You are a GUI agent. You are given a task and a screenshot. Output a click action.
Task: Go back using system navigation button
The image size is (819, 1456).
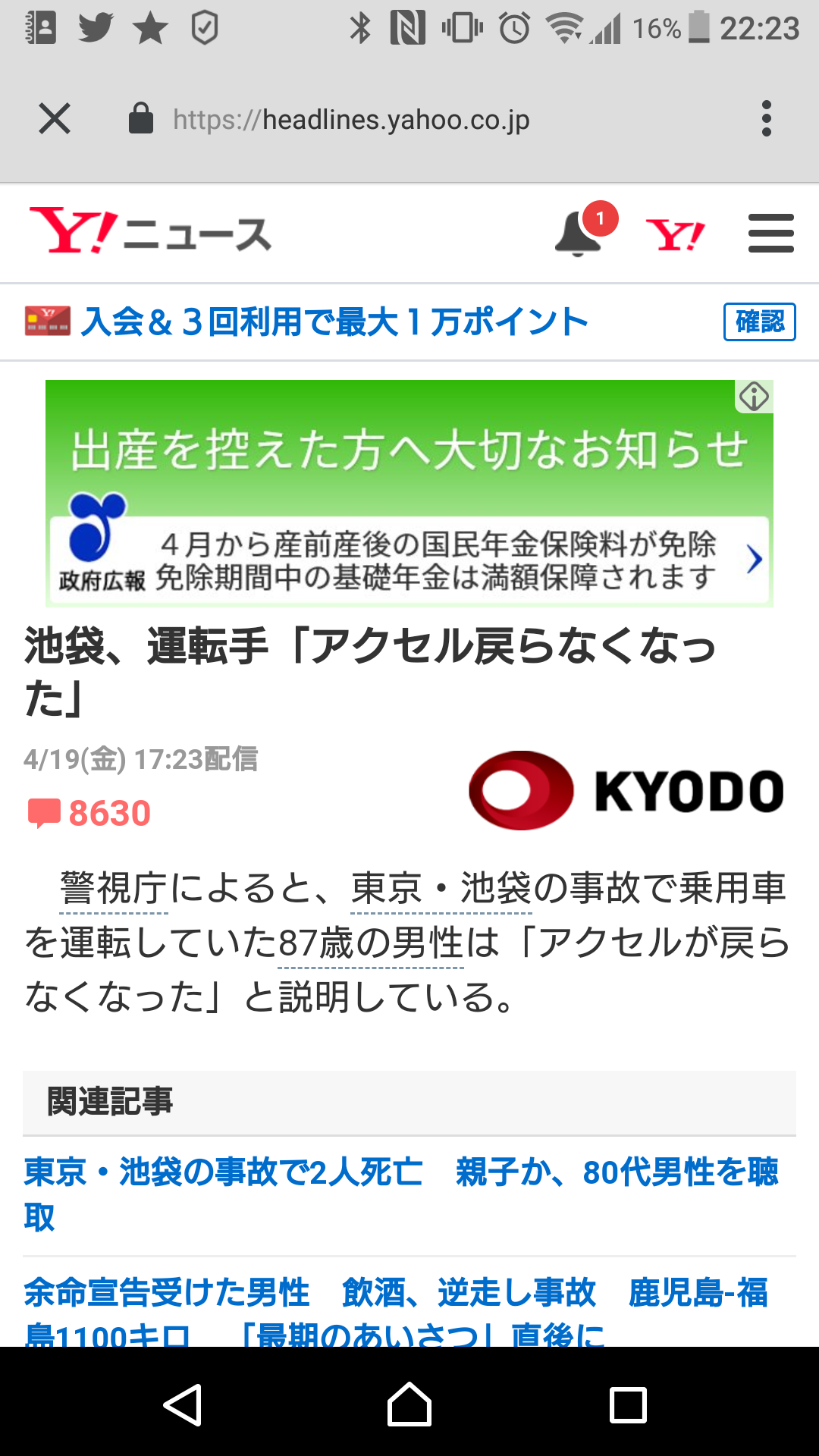tap(183, 1404)
